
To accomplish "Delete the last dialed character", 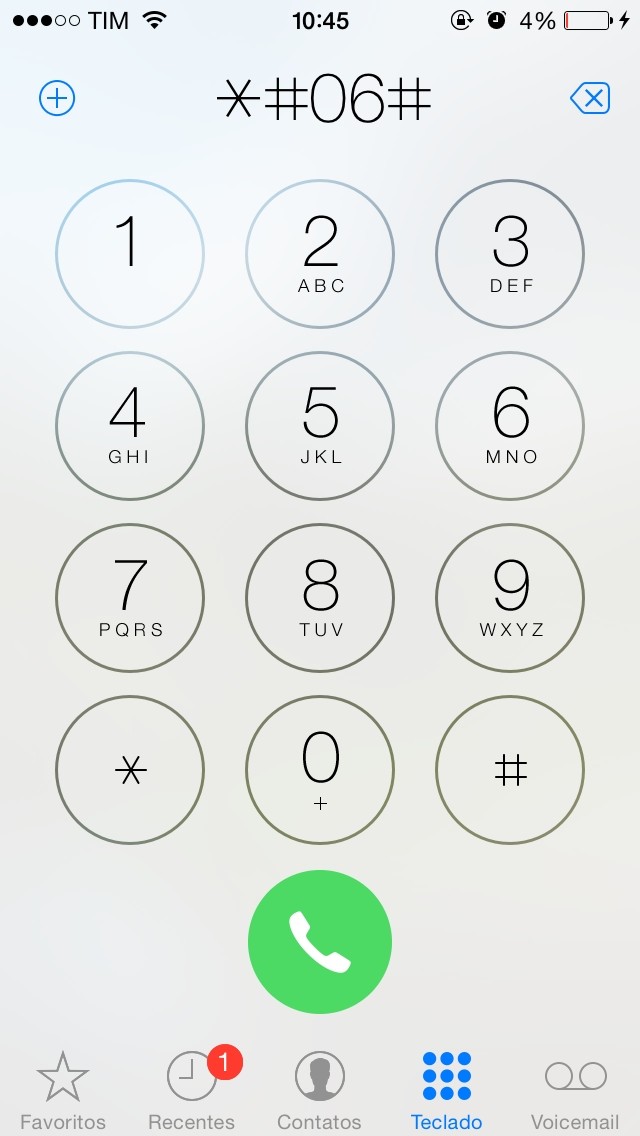I will click(x=590, y=98).
